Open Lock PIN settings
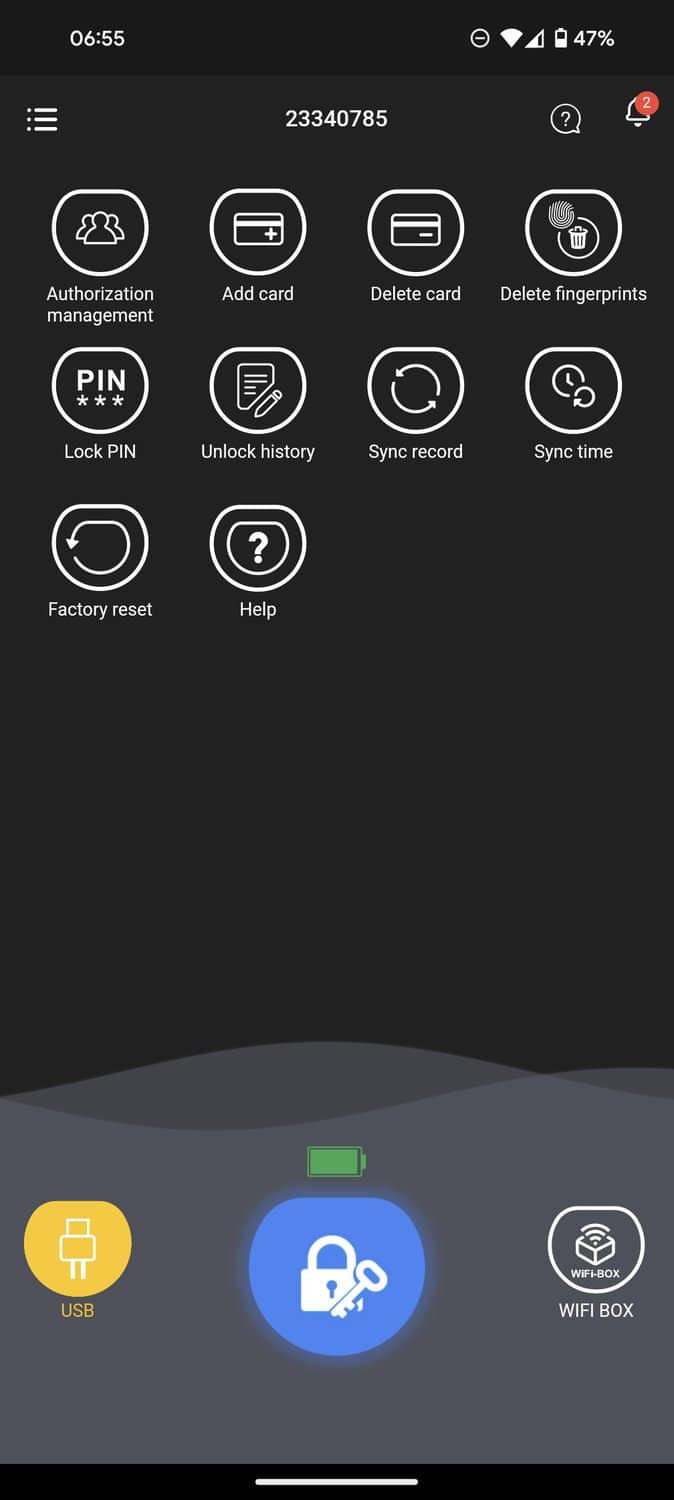 [100, 390]
